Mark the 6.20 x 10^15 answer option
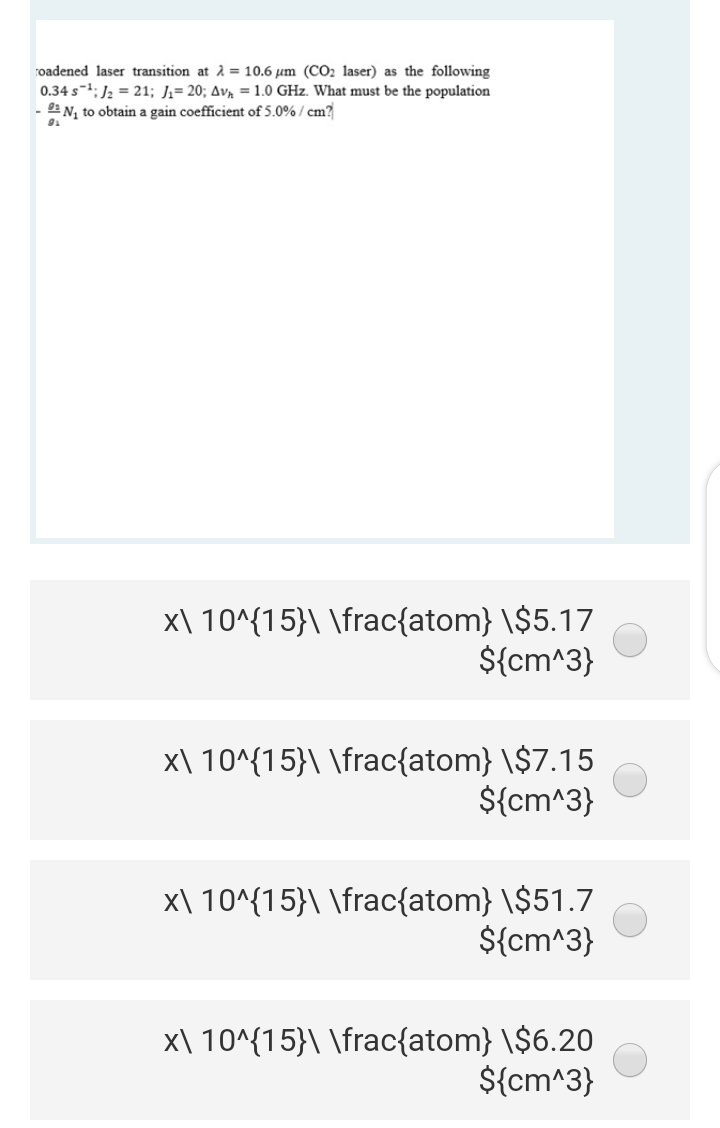Screen dimensions: 720x1128 (x=631, y=1060)
